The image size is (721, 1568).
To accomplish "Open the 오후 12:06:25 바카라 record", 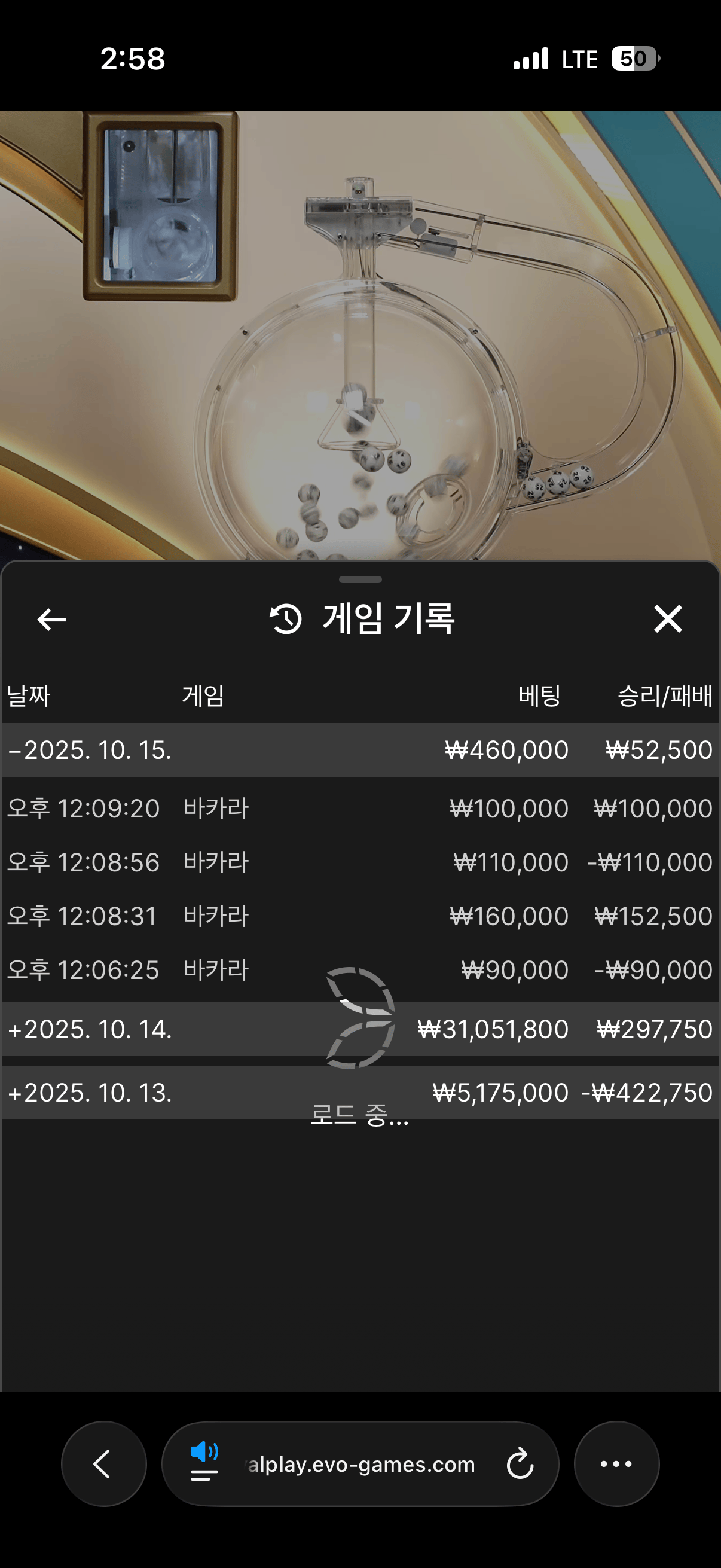I will pyautogui.click(x=359, y=969).
